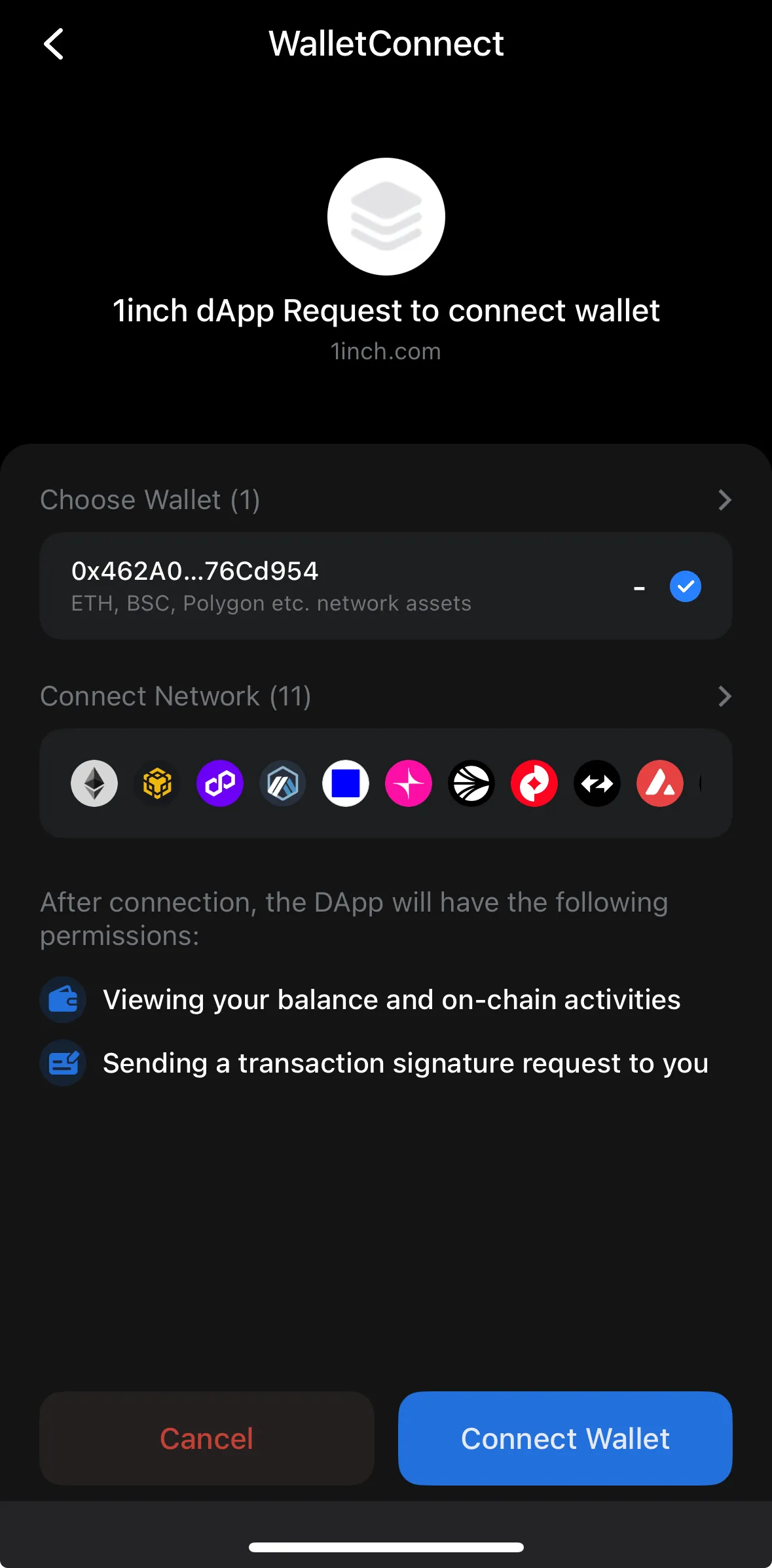772x1568 pixels.
Task: Click the dash toggle beside the wallet address
Action: [639, 586]
